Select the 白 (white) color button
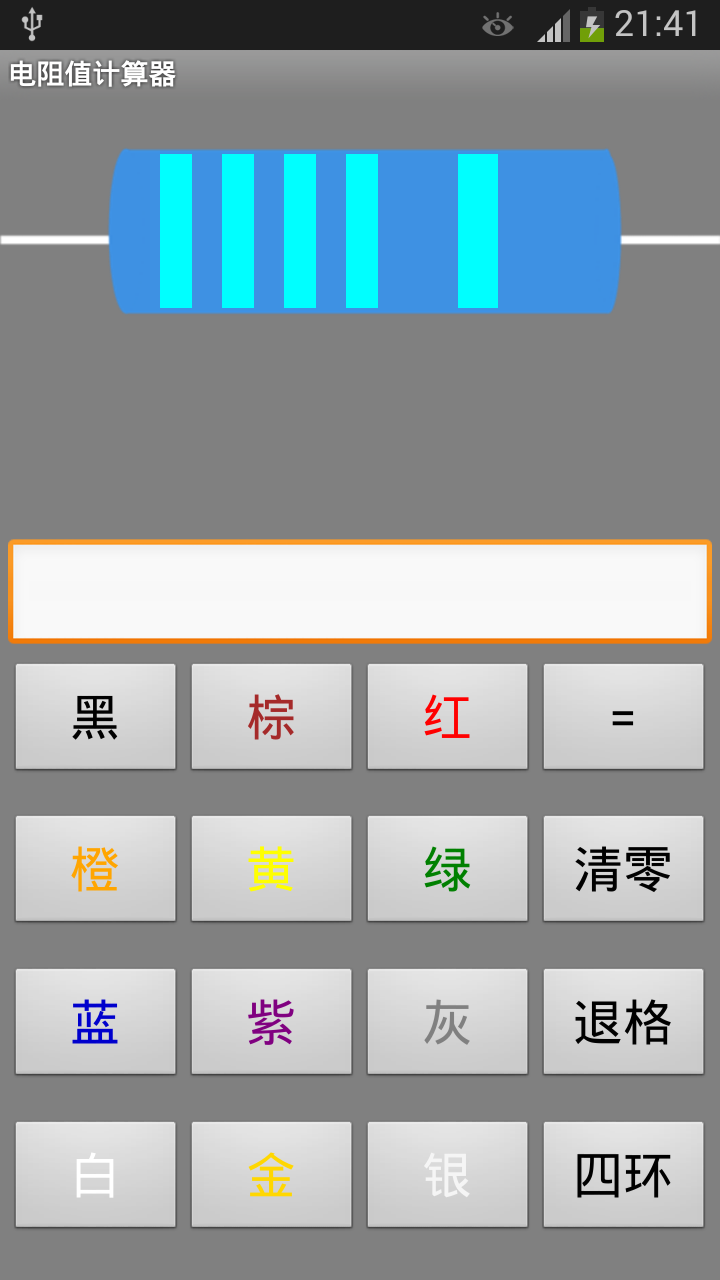This screenshot has height=1280, width=720. (x=95, y=1174)
